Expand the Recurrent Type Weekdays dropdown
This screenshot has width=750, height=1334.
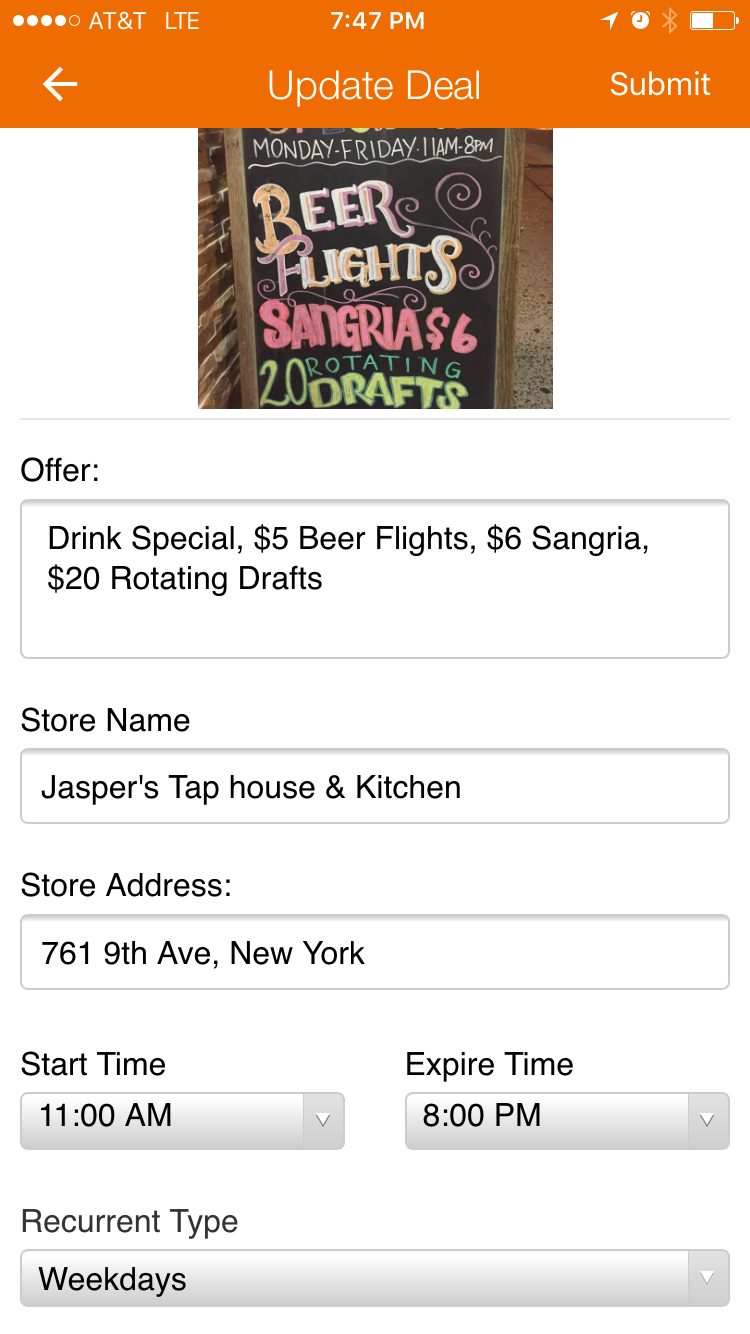point(375,1279)
